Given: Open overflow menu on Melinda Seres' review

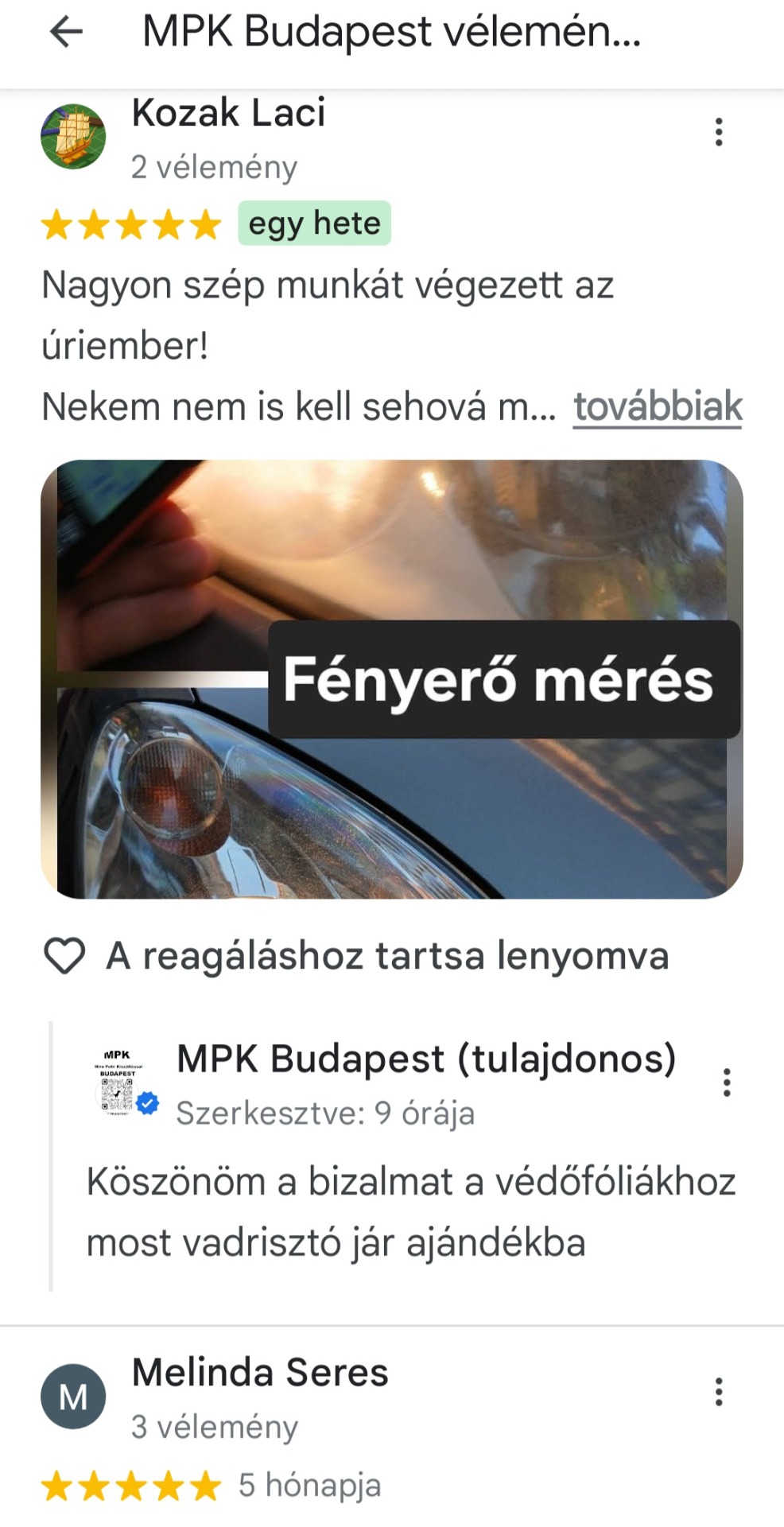Looking at the screenshot, I should click(719, 1392).
